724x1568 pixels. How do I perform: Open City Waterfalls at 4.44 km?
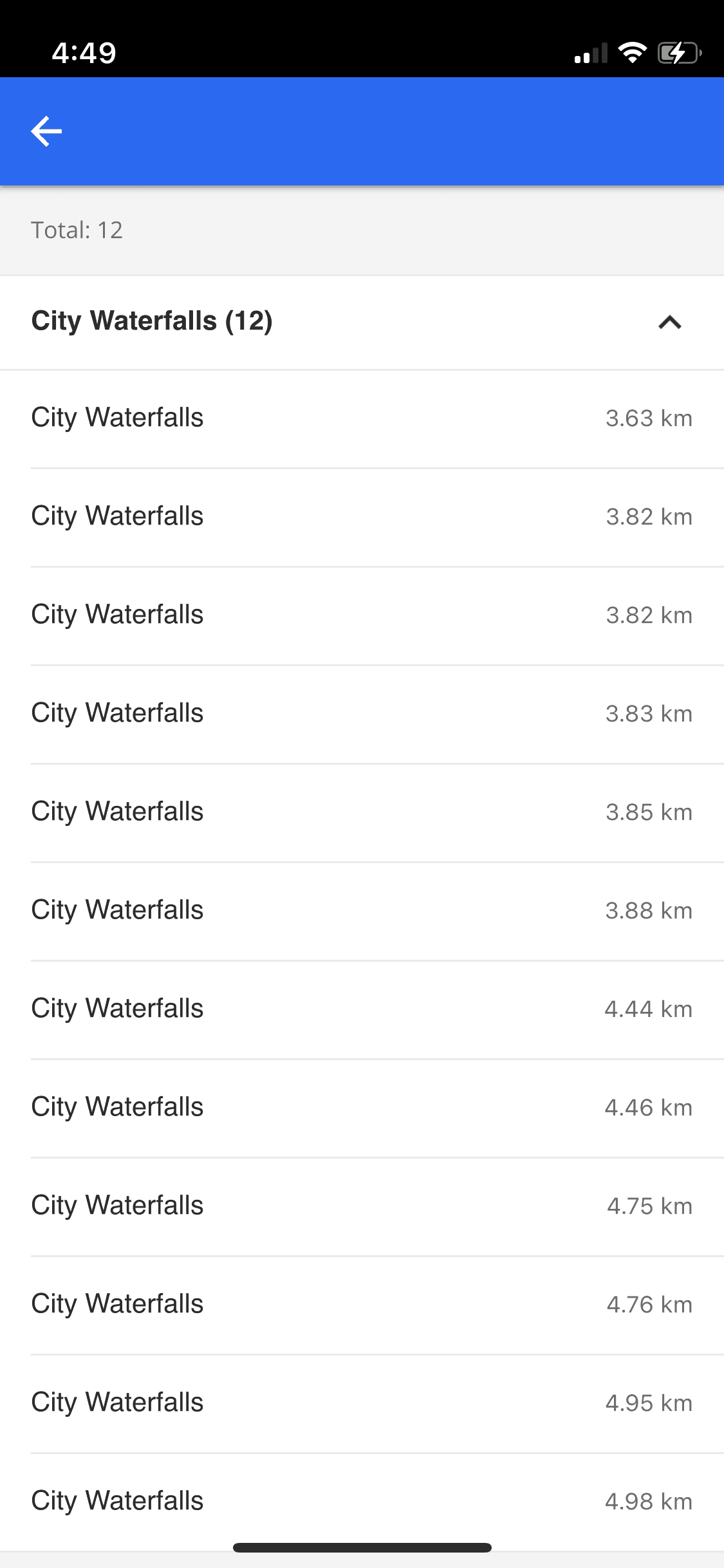pyautogui.click(x=362, y=1009)
